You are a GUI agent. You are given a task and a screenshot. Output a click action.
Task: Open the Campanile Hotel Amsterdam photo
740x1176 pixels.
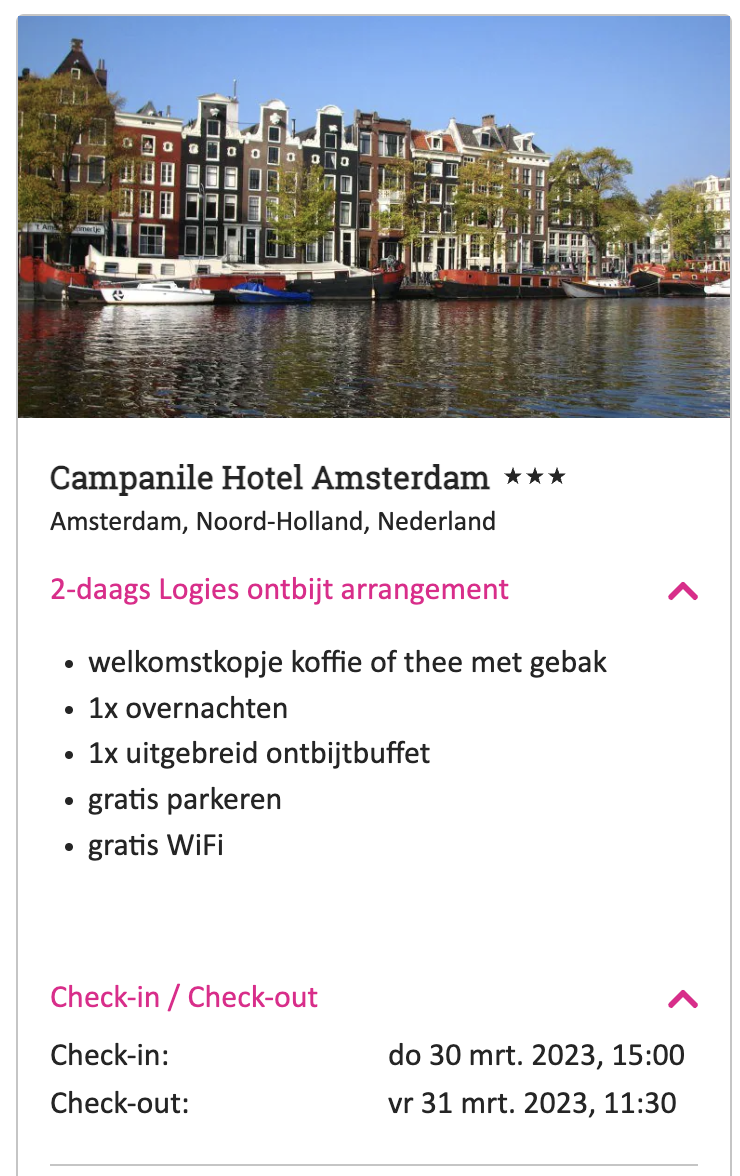click(374, 217)
